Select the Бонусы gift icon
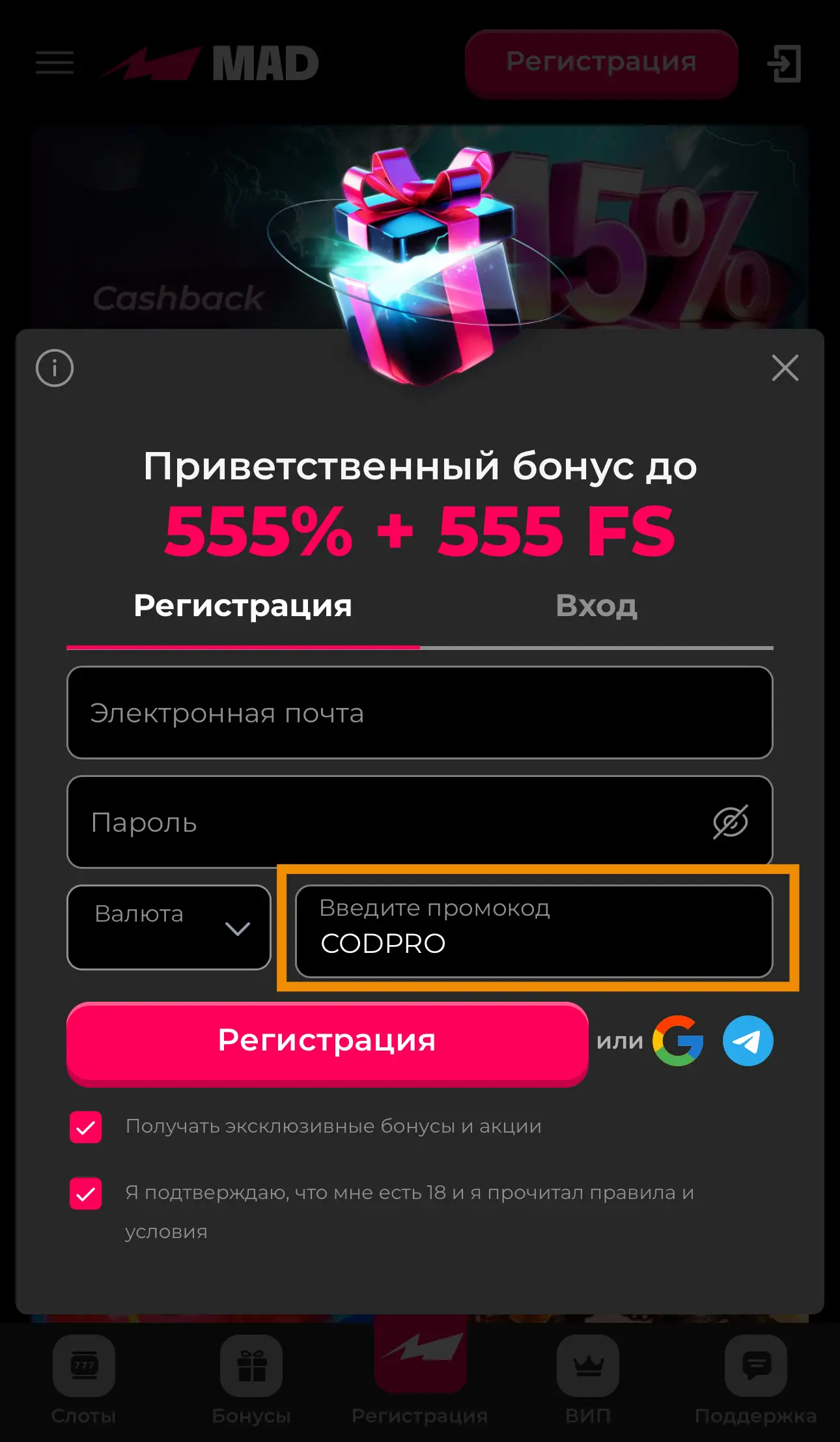Screen dimensions: 840x1442 [x=252, y=1365]
